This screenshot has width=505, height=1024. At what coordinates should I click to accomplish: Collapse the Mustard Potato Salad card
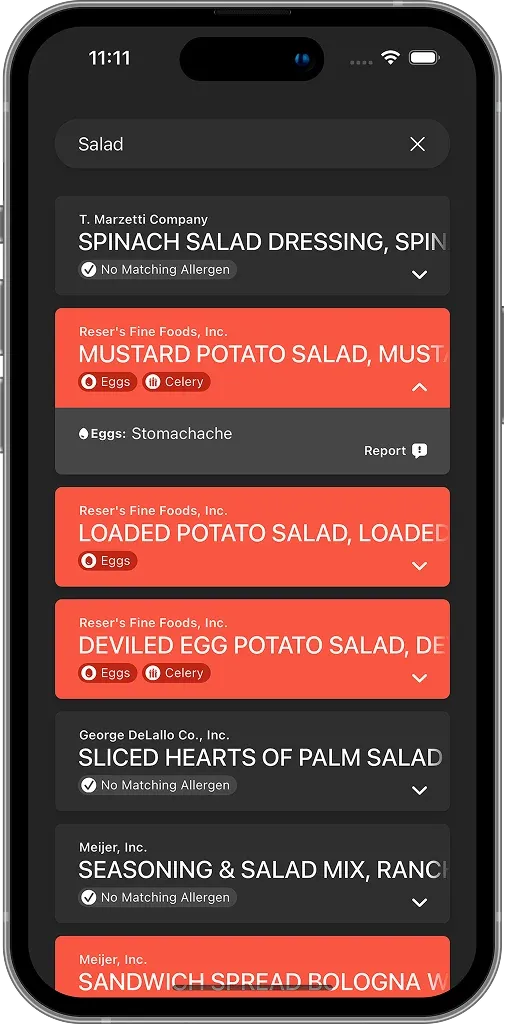point(419,387)
